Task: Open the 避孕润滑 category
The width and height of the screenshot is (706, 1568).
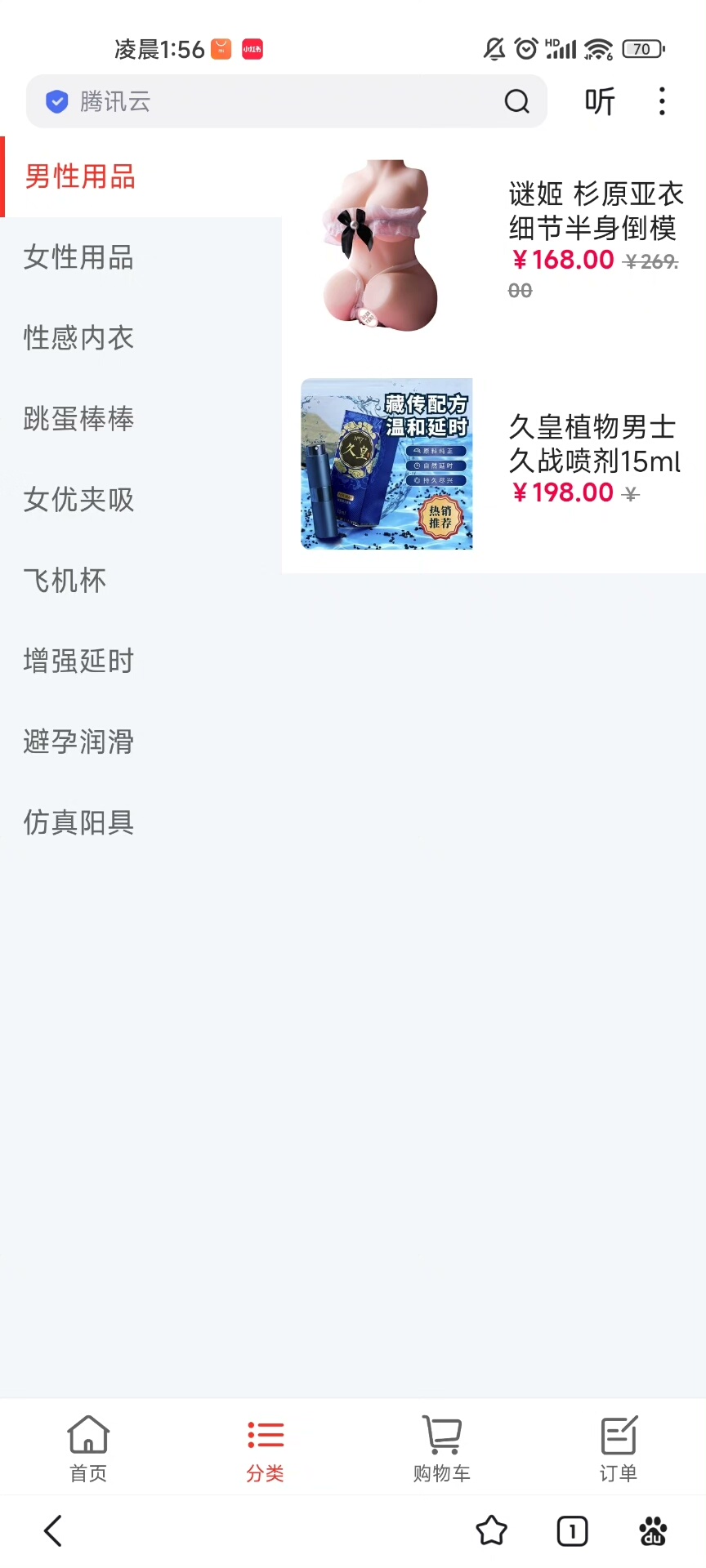Action: [x=78, y=742]
